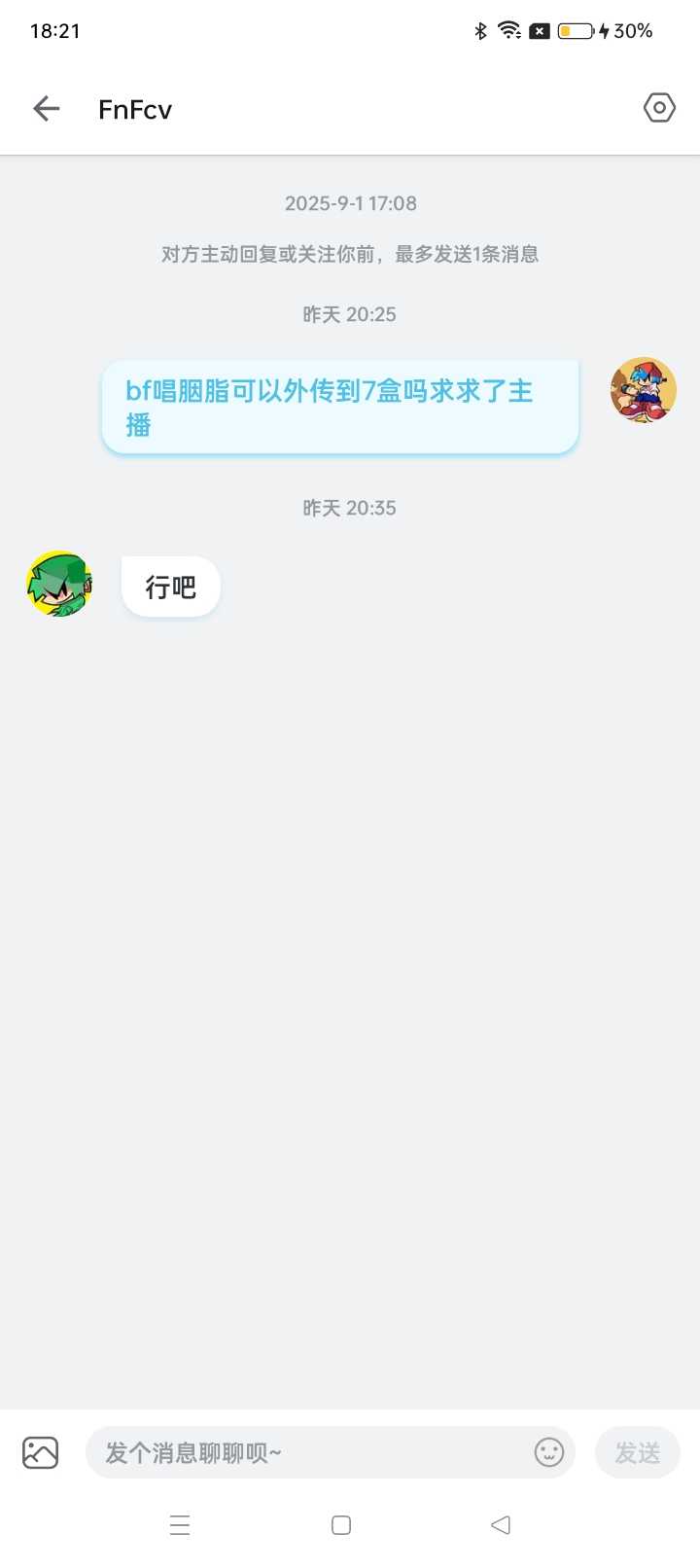Attach a picture with the image icon

coord(40,1452)
